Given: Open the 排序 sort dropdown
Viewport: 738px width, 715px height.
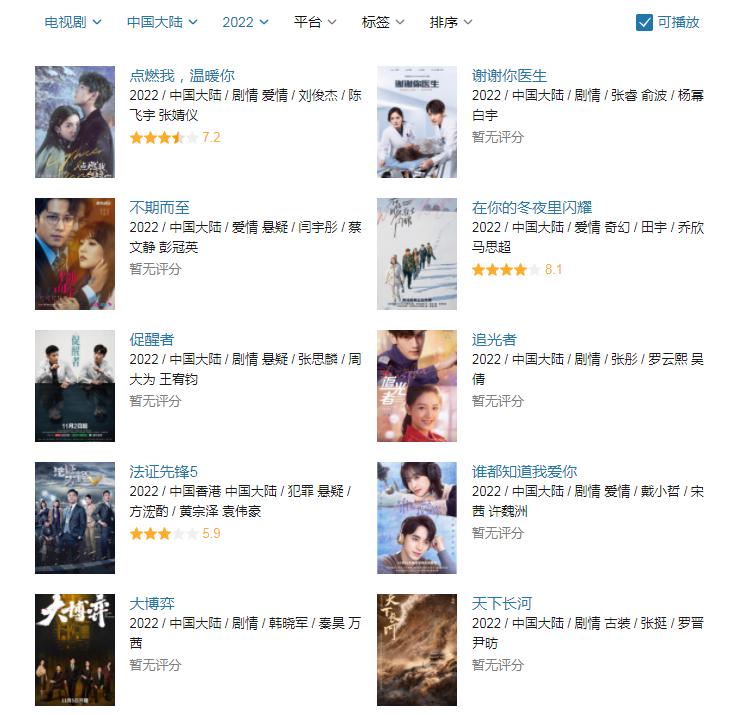Looking at the screenshot, I should click(x=451, y=22).
